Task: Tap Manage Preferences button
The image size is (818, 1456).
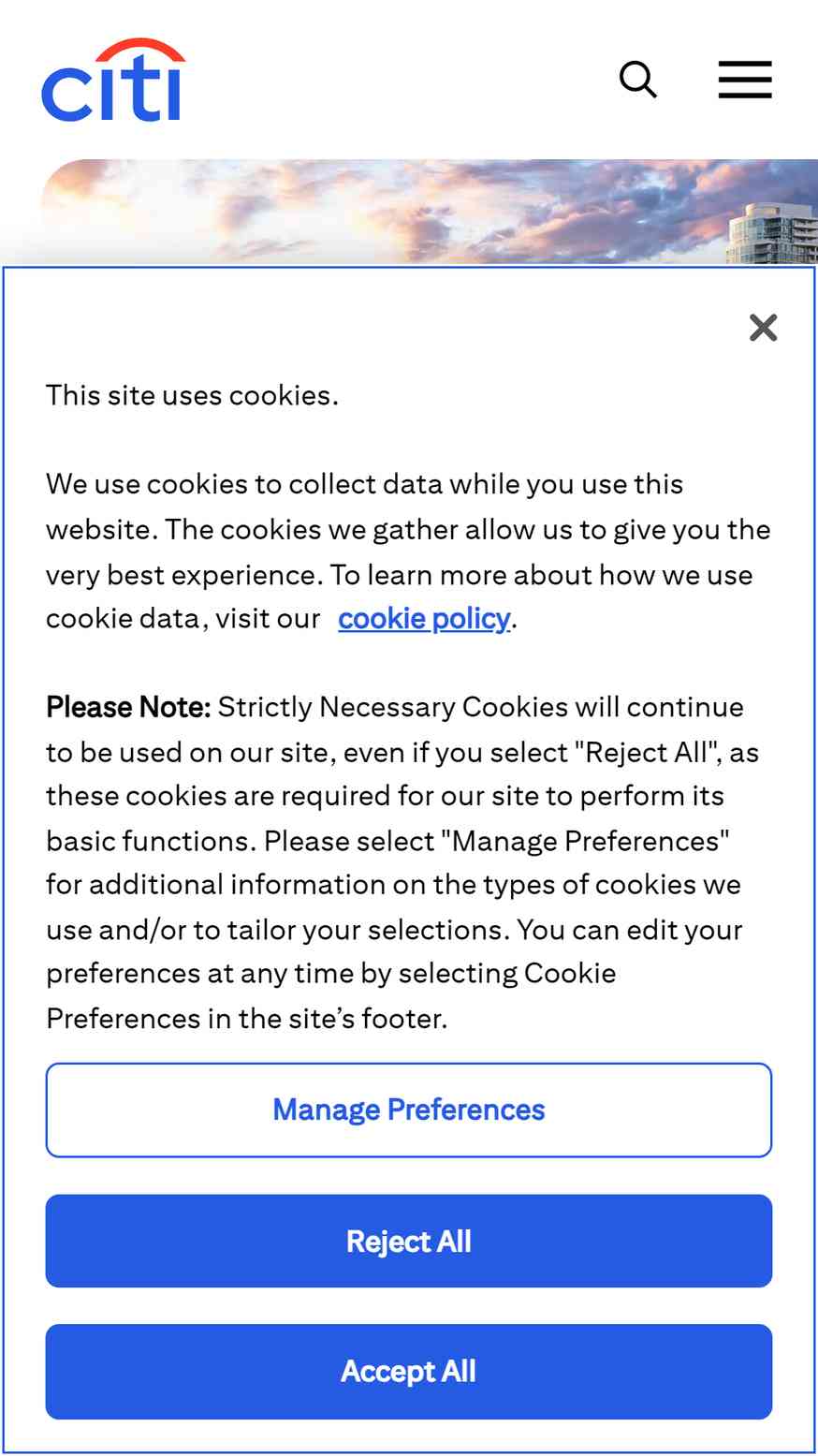Action: [x=409, y=1110]
